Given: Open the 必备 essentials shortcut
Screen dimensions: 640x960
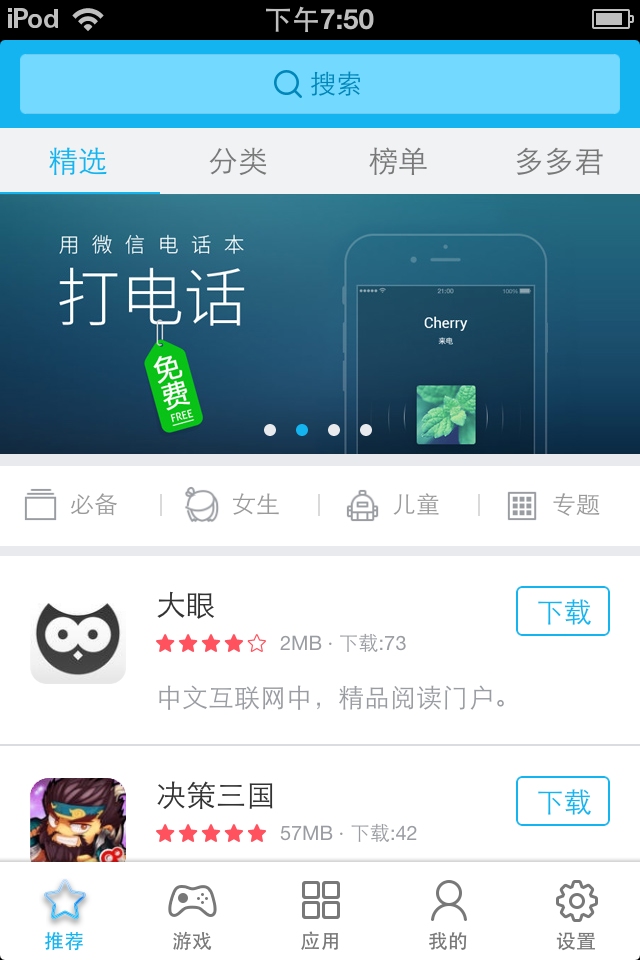Looking at the screenshot, I should point(72,505).
